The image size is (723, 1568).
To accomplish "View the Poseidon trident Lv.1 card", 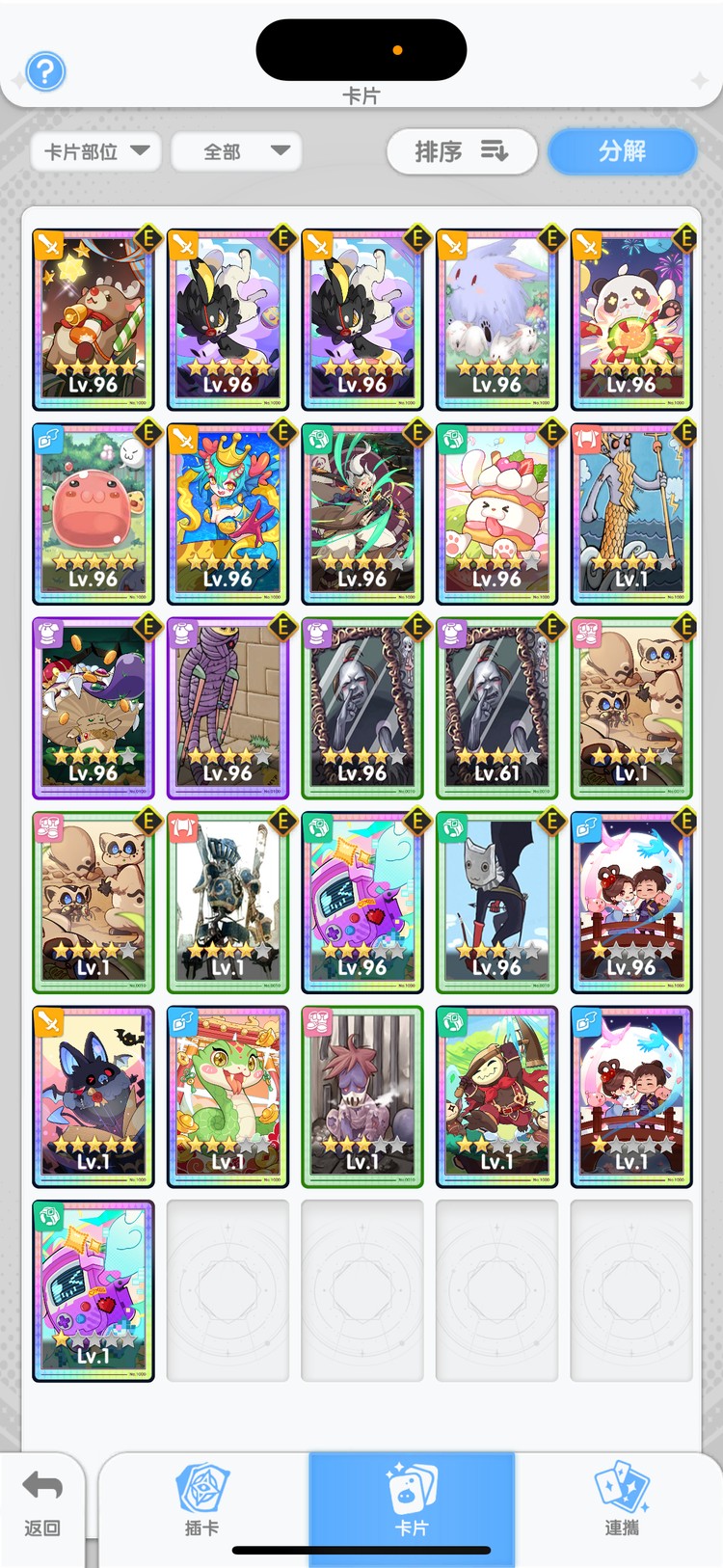I will (631, 514).
